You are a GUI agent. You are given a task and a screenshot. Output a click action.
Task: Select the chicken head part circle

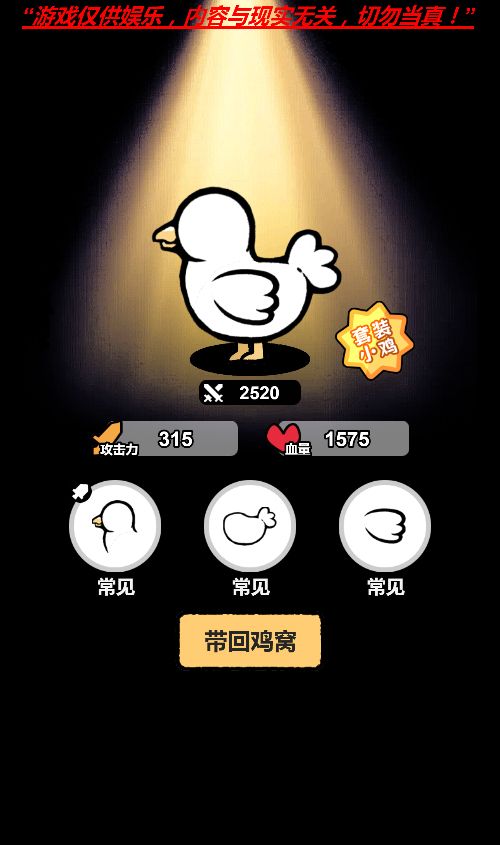point(115,526)
